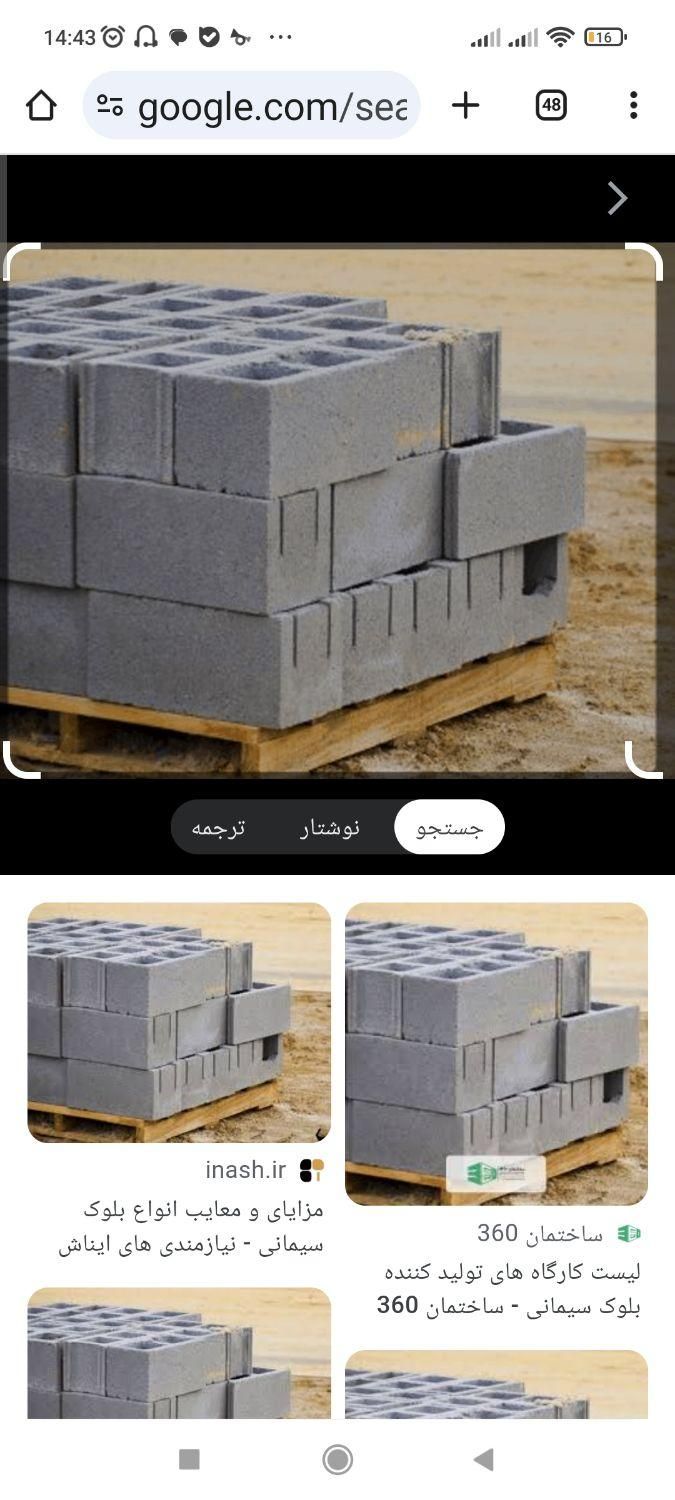The height and width of the screenshot is (1500, 675).
Task: Tap the google.com address bar
Action: coord(251,105)
